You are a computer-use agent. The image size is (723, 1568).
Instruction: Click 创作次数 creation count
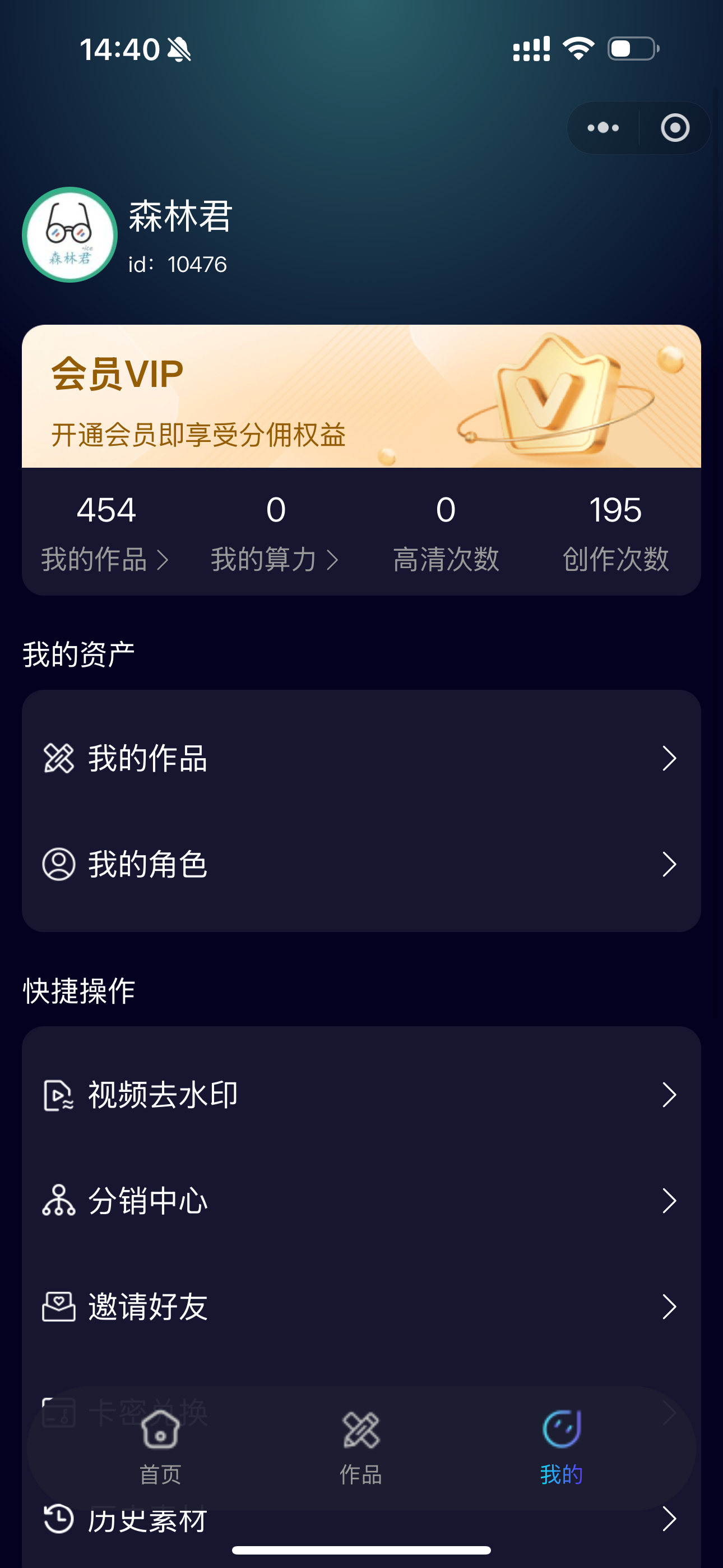pos(617,559)
